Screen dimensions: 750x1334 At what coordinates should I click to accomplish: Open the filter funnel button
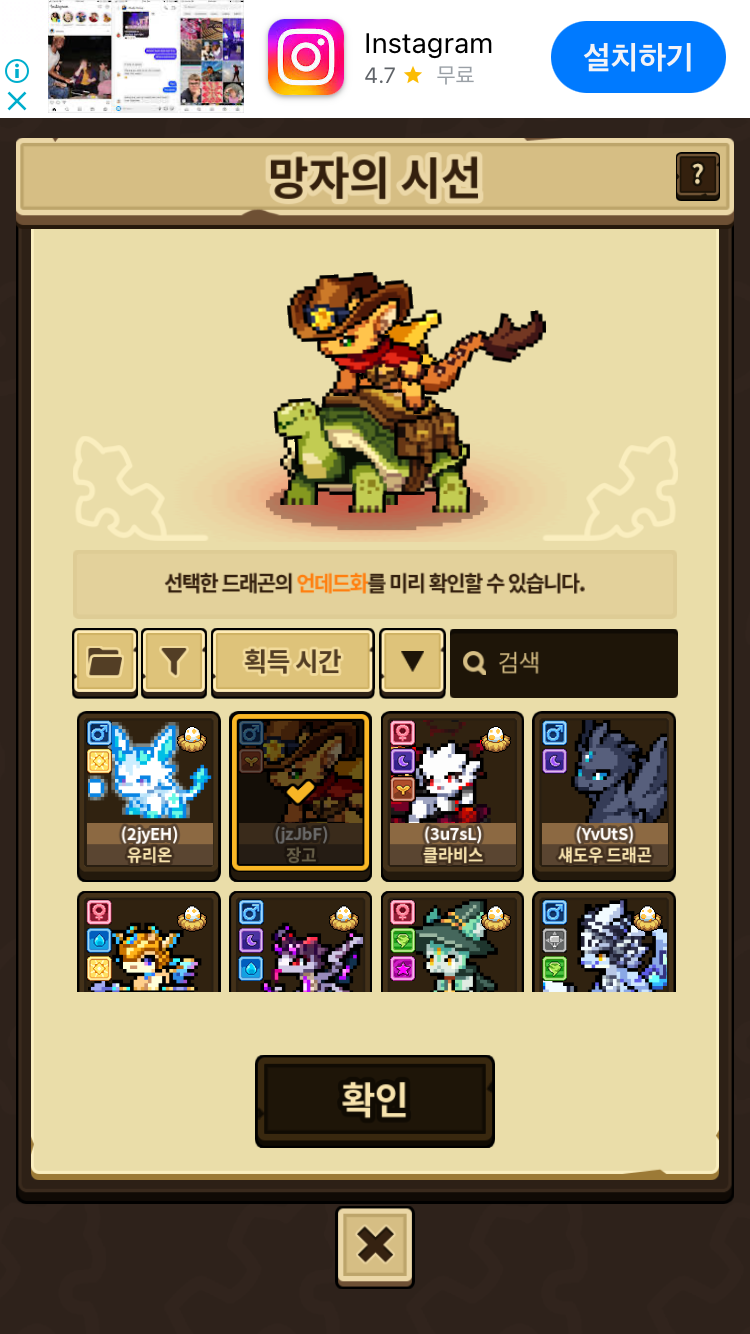(x=174, y=661)
